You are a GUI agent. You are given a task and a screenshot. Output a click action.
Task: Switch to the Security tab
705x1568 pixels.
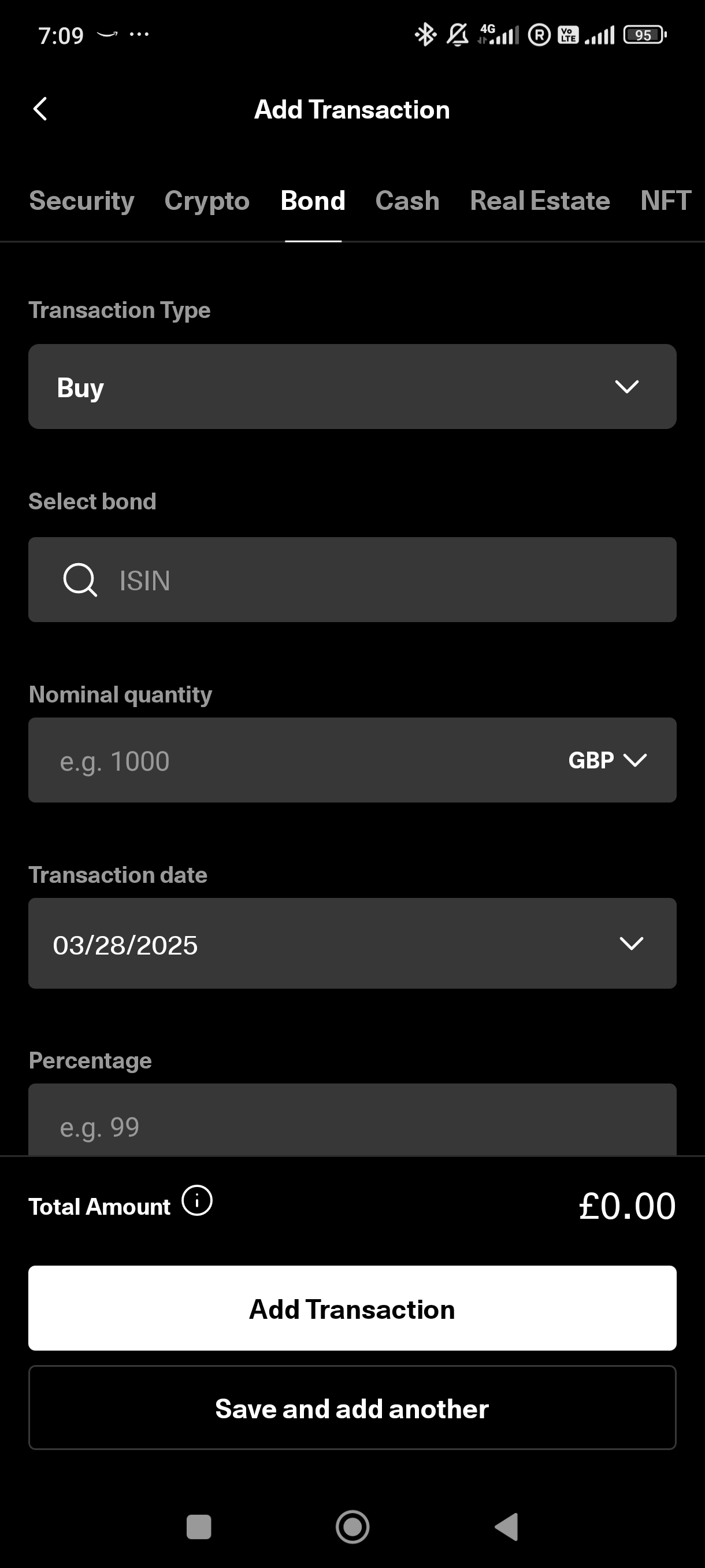[x=81, y=201]
